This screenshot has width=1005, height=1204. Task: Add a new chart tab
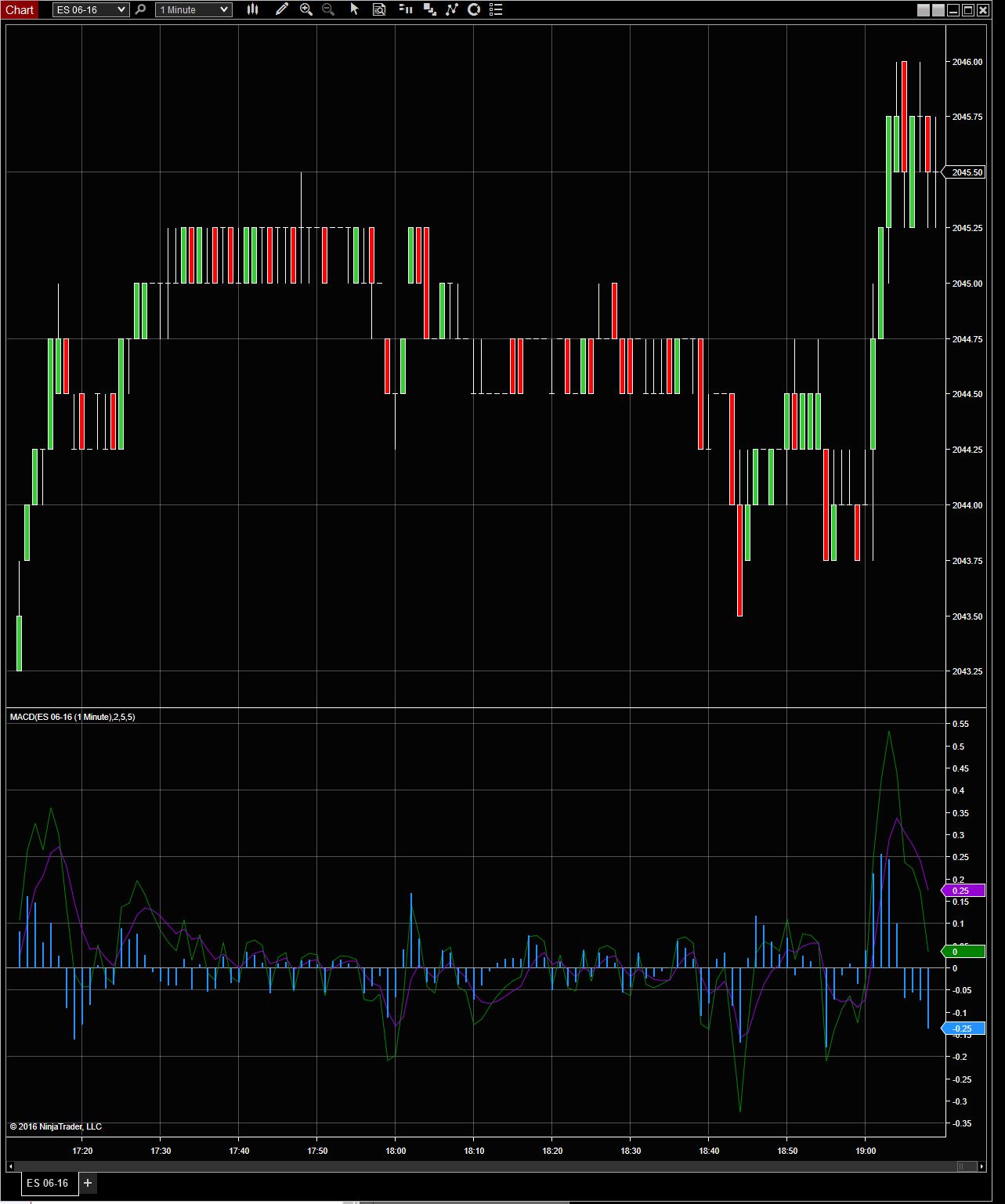88,1183
